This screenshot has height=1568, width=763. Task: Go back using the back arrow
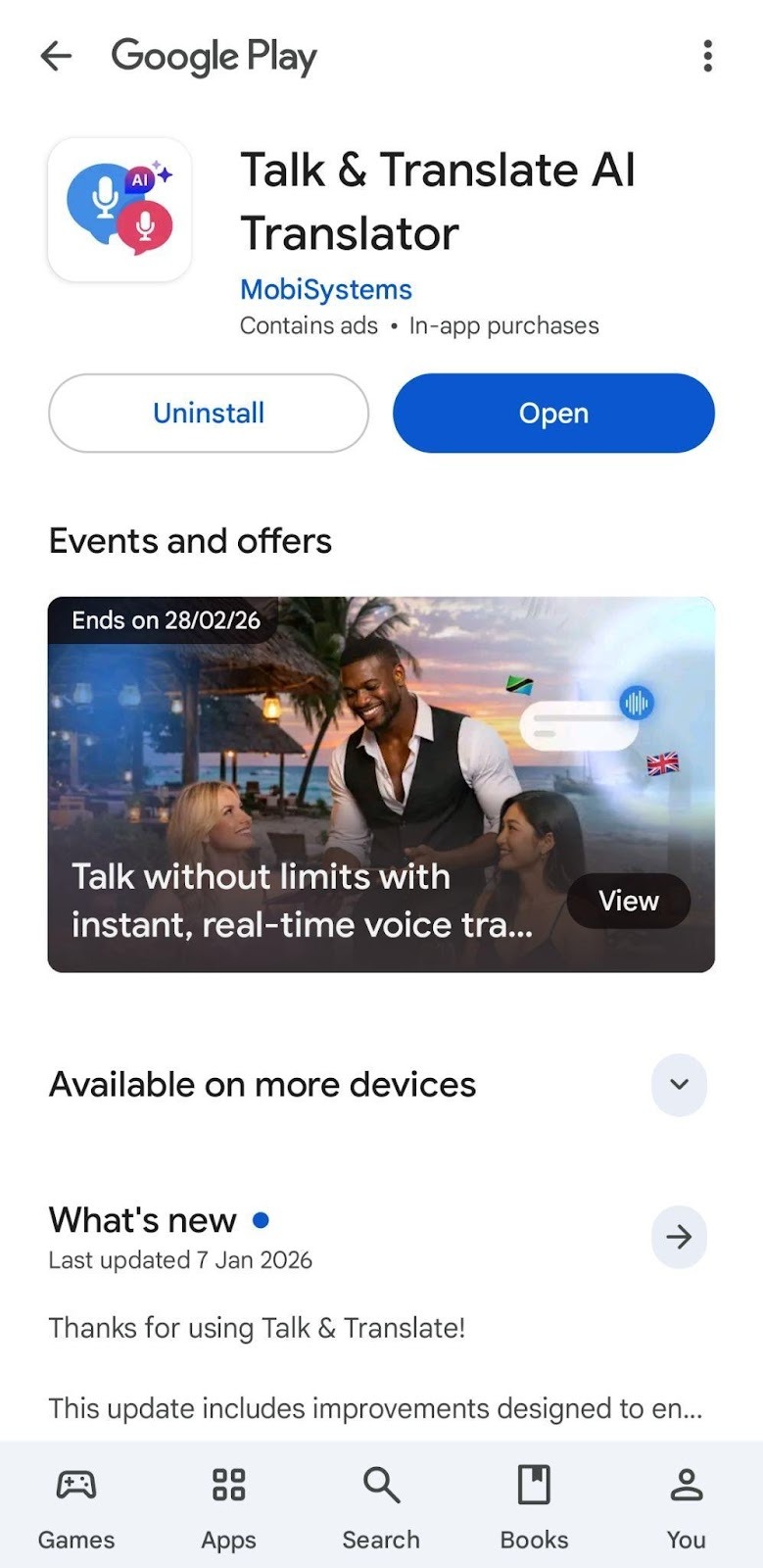56,56
